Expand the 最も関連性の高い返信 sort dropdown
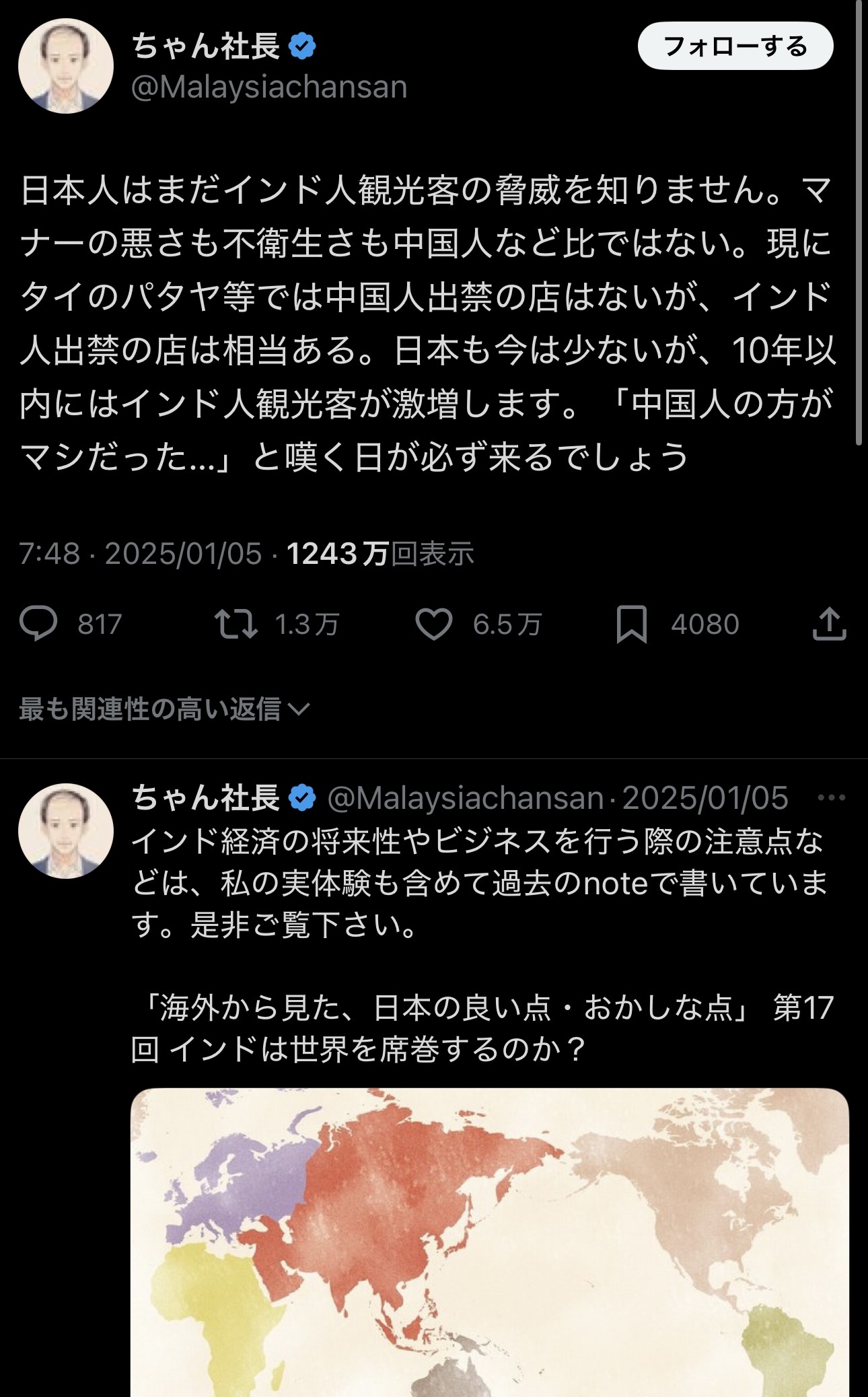The image size is (868, 1397). coord(164,709)
